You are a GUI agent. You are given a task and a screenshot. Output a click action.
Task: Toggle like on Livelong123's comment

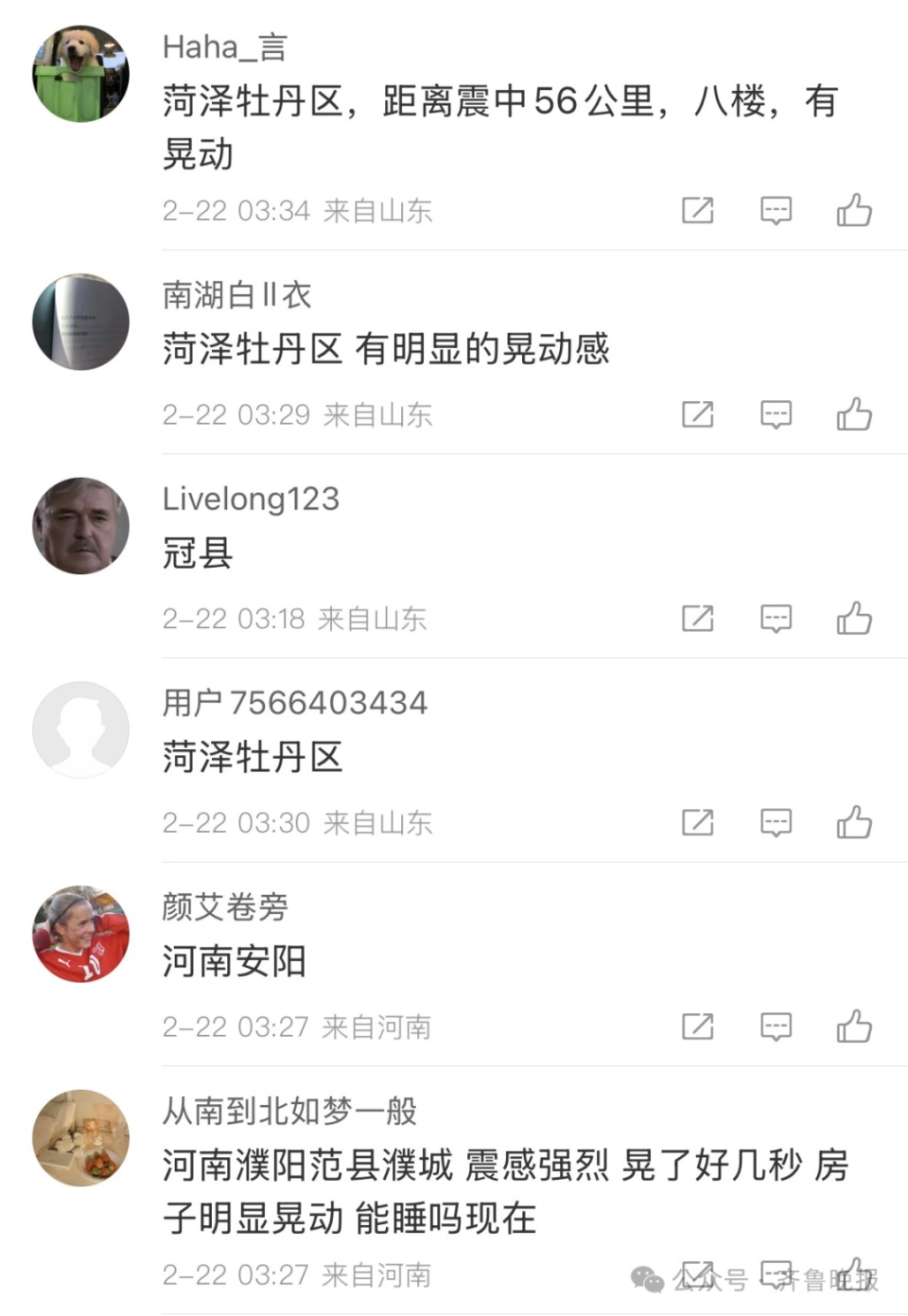(x=856, y=619)
